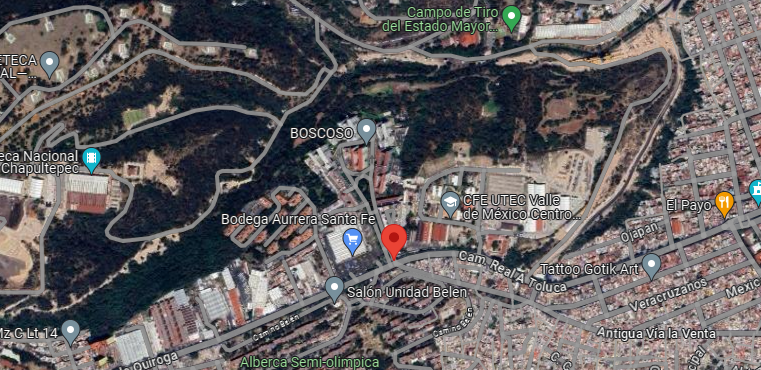
Task: Select the Tattoo Gotik Art pin
Action: click(x=651, y=267)
